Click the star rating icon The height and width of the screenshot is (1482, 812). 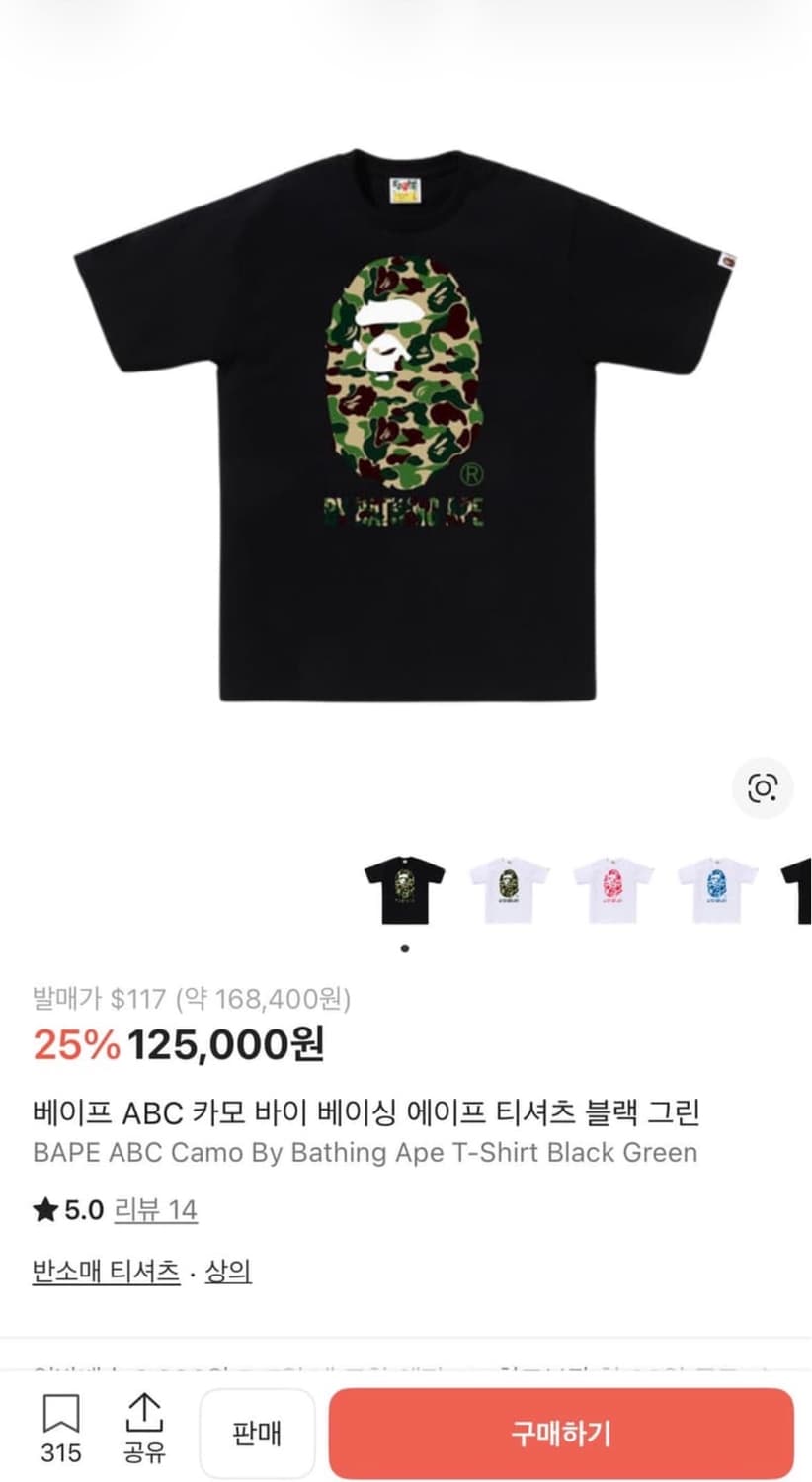43,1209
